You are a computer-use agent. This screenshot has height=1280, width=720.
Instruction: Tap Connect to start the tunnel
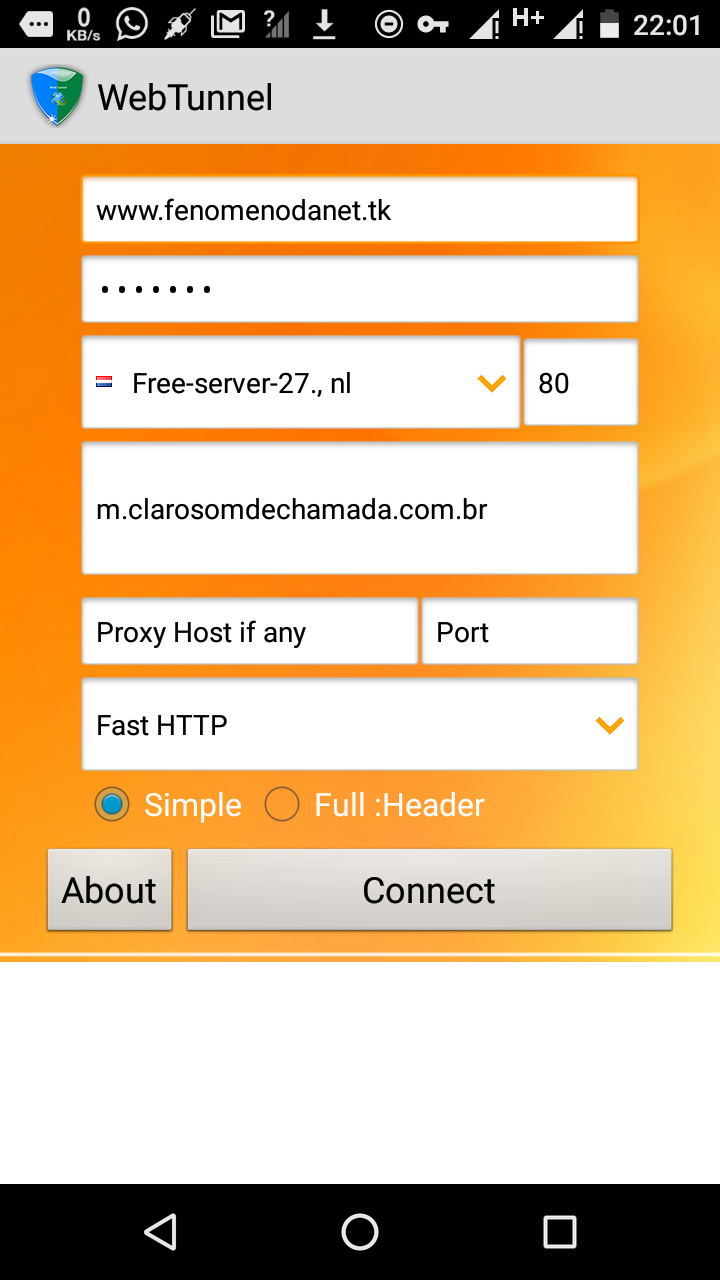429,890
